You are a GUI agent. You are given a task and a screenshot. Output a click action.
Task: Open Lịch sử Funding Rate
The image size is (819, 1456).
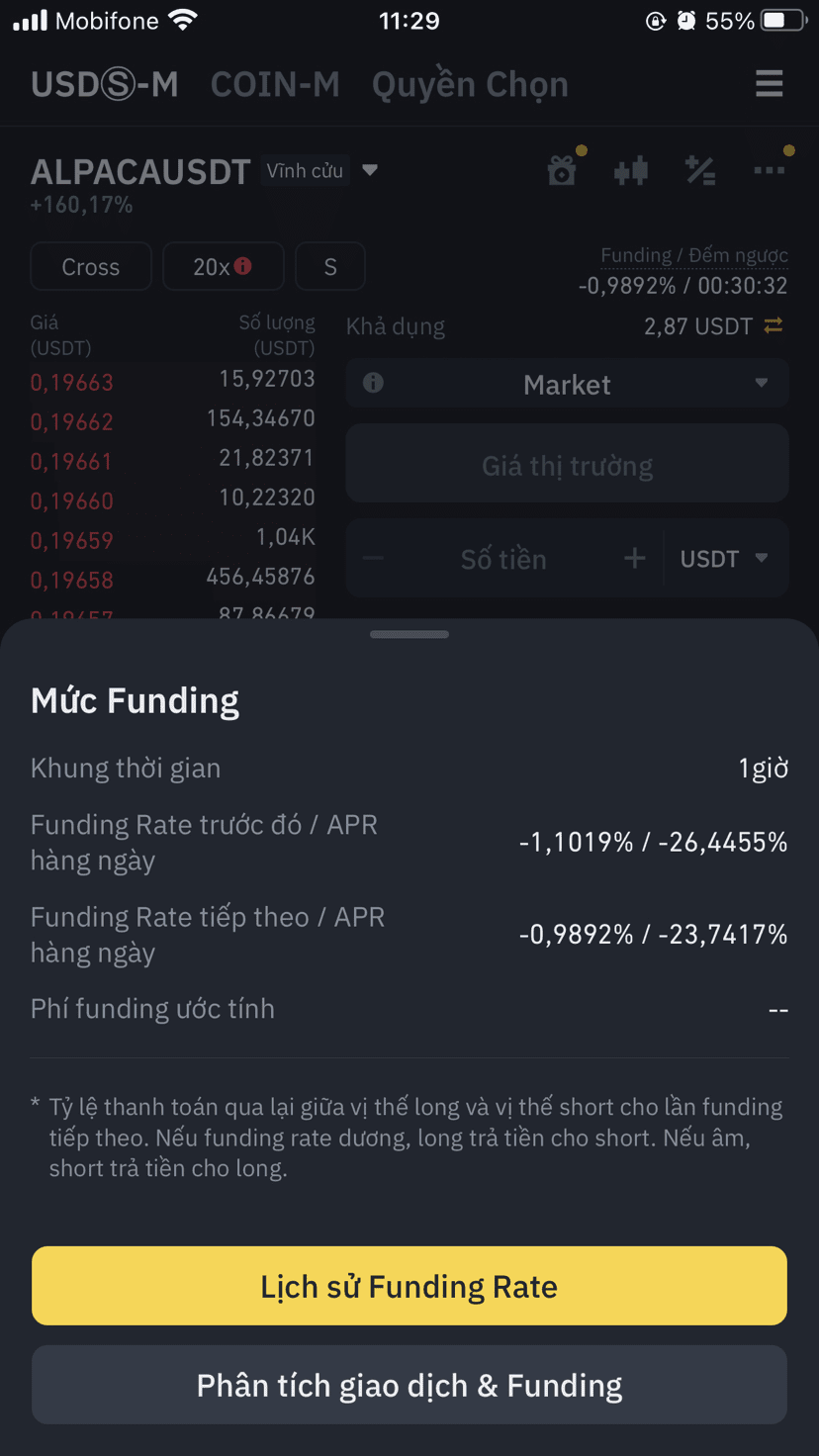point(409,1286)
